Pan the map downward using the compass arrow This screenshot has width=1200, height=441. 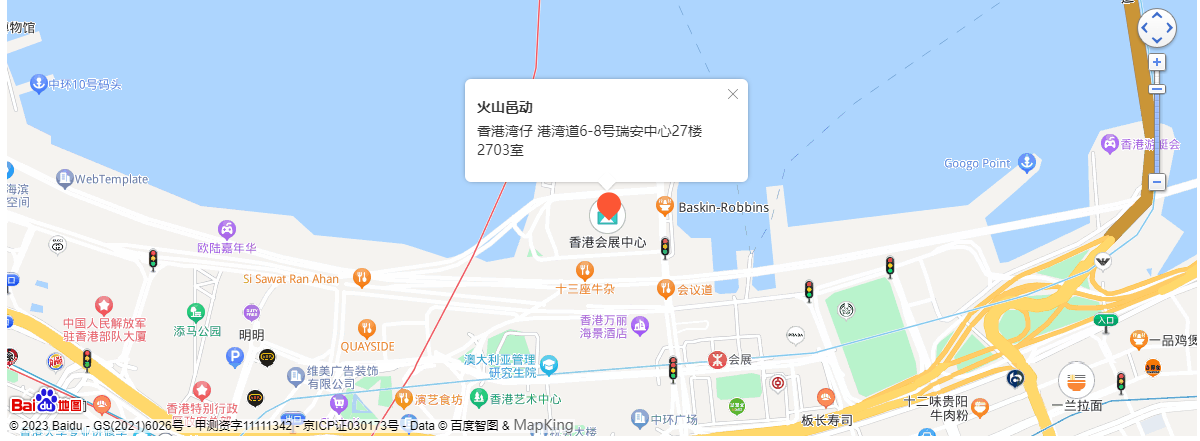[1157, 41]
